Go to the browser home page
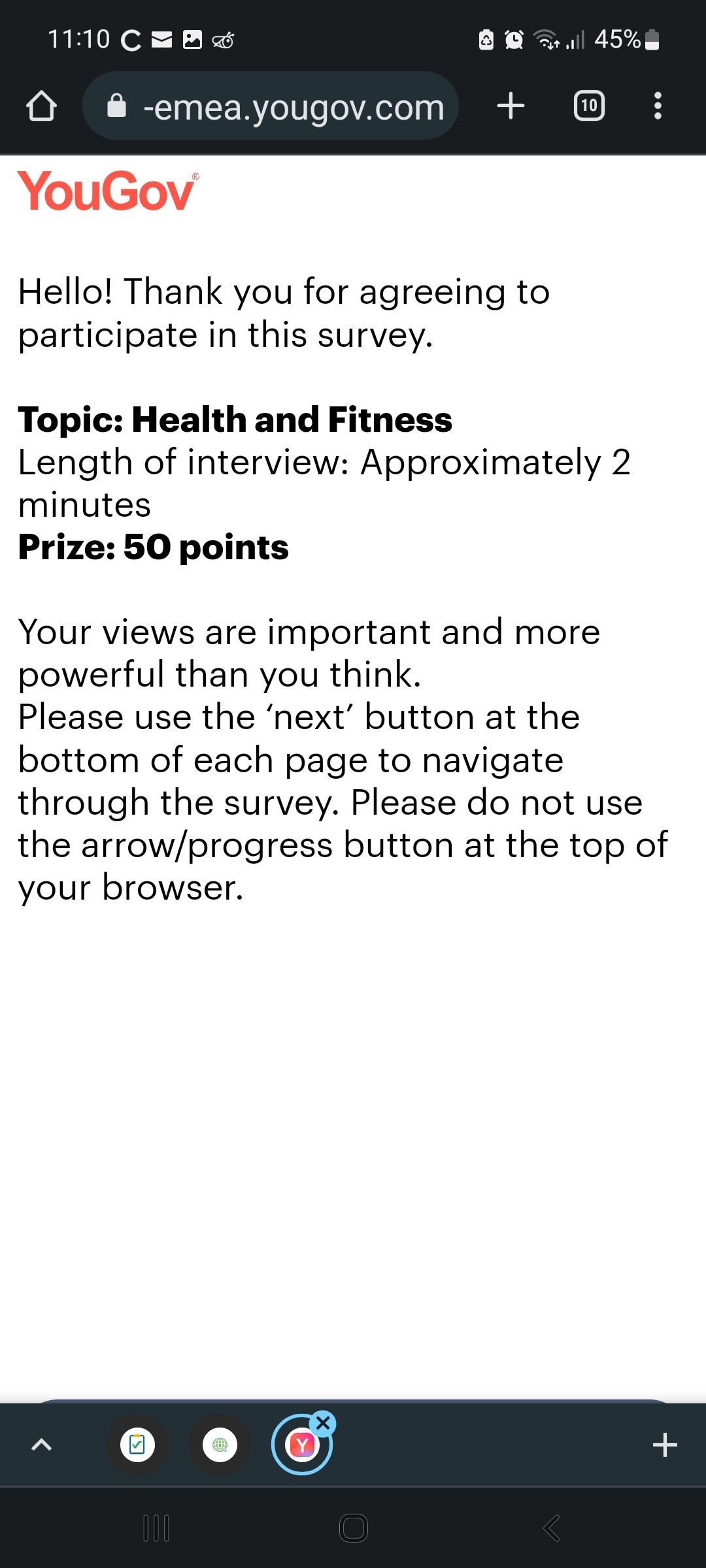 [x=41, y=106]
